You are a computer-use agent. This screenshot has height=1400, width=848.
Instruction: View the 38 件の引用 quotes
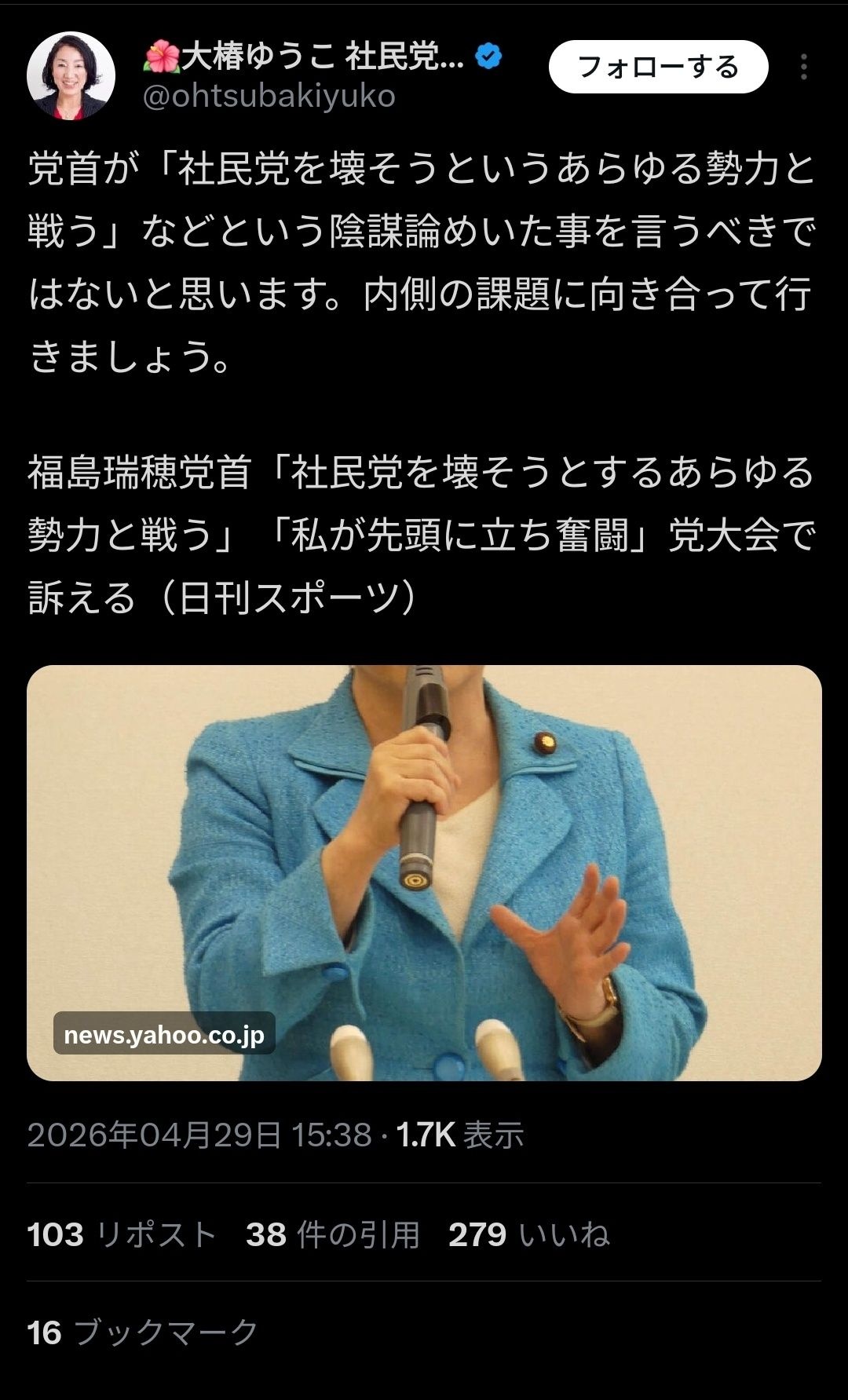click(332, 1234)
